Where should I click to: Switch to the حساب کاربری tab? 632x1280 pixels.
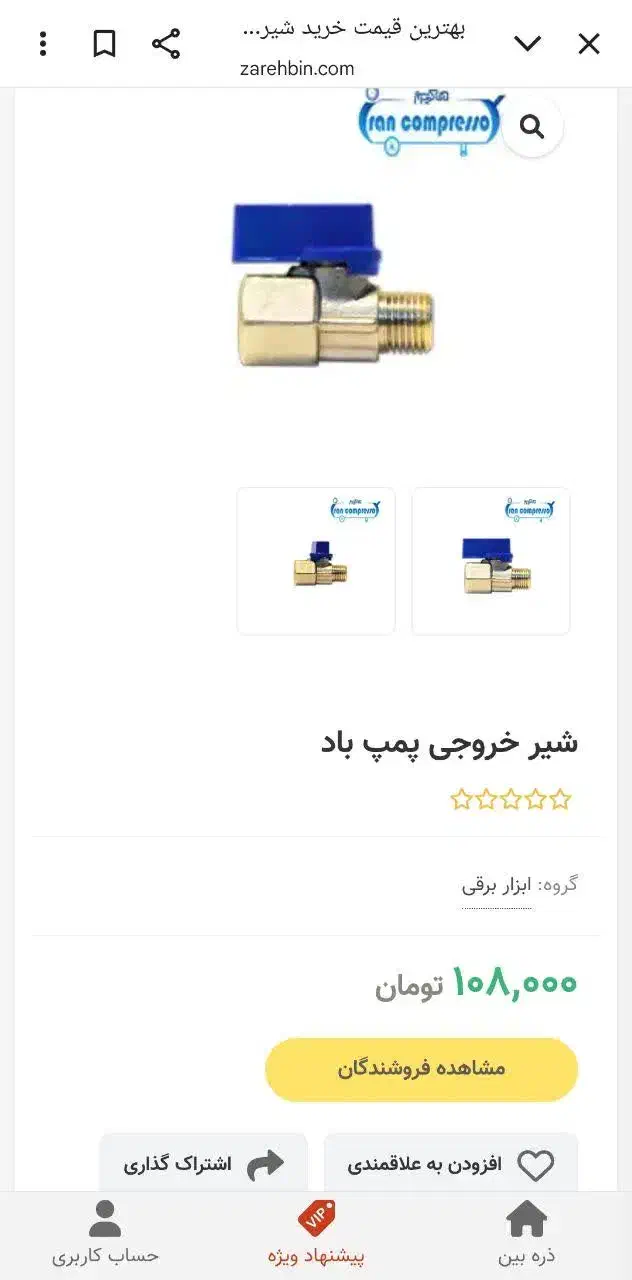pyautogui.click(x=105, y=1233)
